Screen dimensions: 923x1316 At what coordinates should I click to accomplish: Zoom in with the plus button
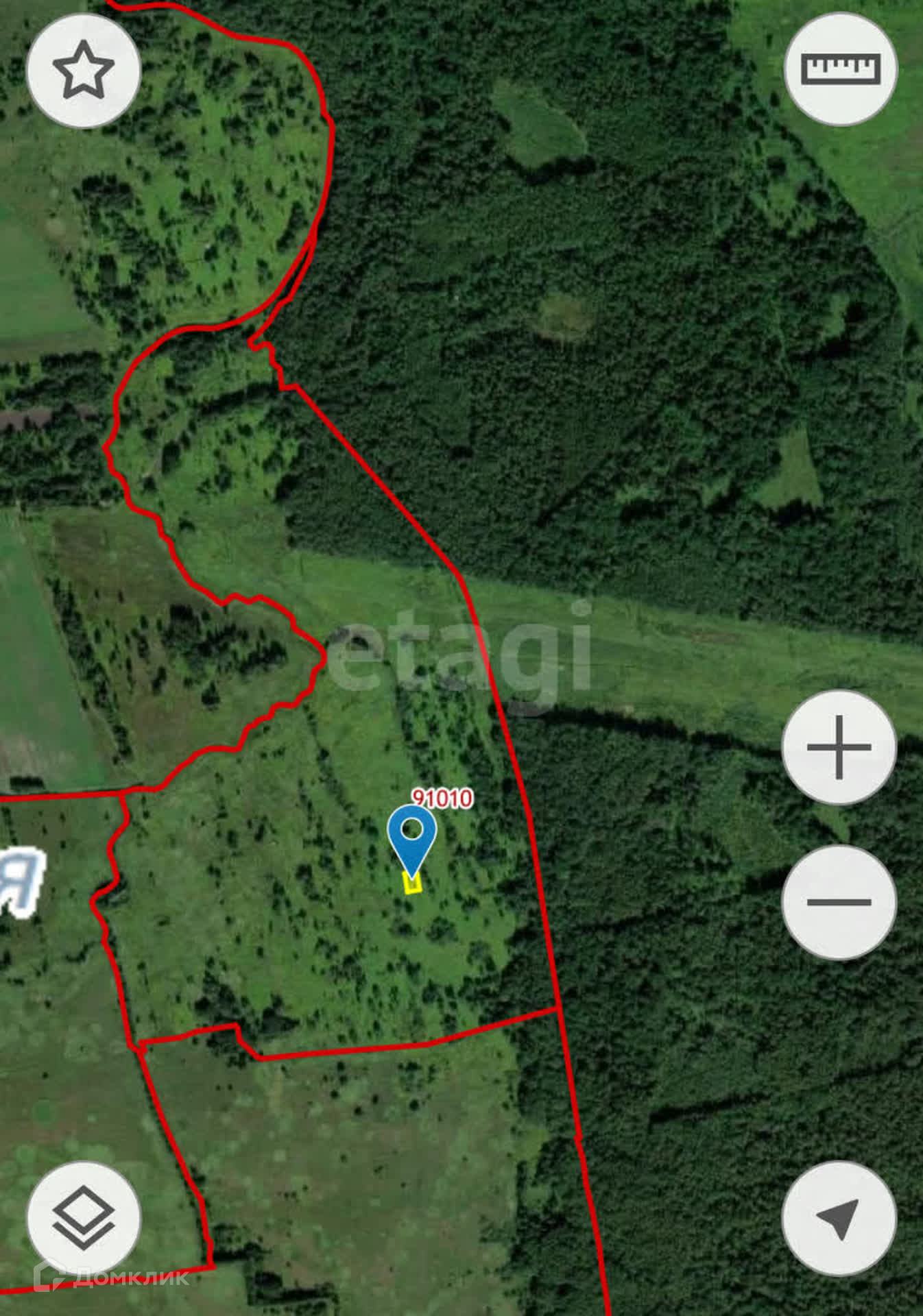(839, 747)
